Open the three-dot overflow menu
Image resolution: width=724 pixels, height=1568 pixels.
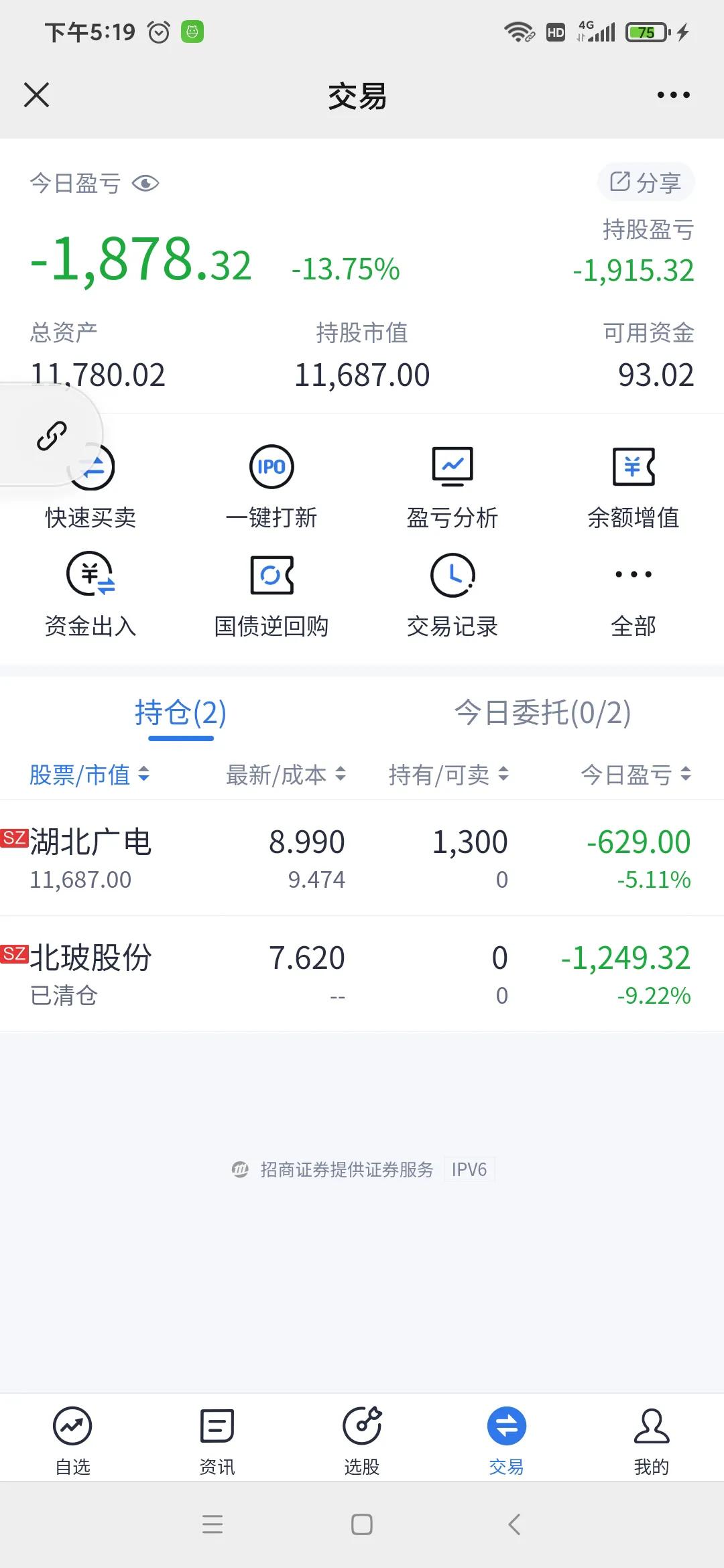tap(673, 94)
